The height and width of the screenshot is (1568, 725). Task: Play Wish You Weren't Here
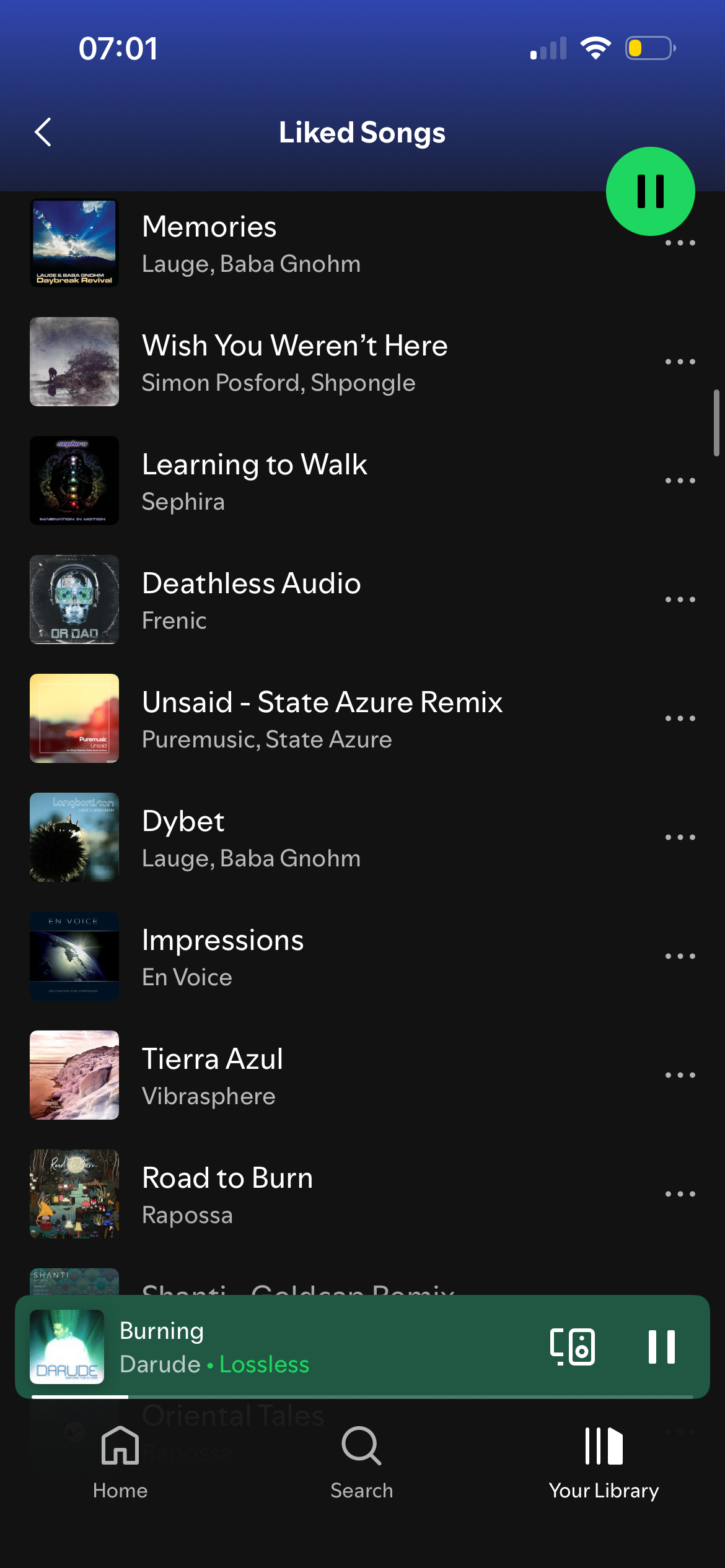click(x=294, y=362)
